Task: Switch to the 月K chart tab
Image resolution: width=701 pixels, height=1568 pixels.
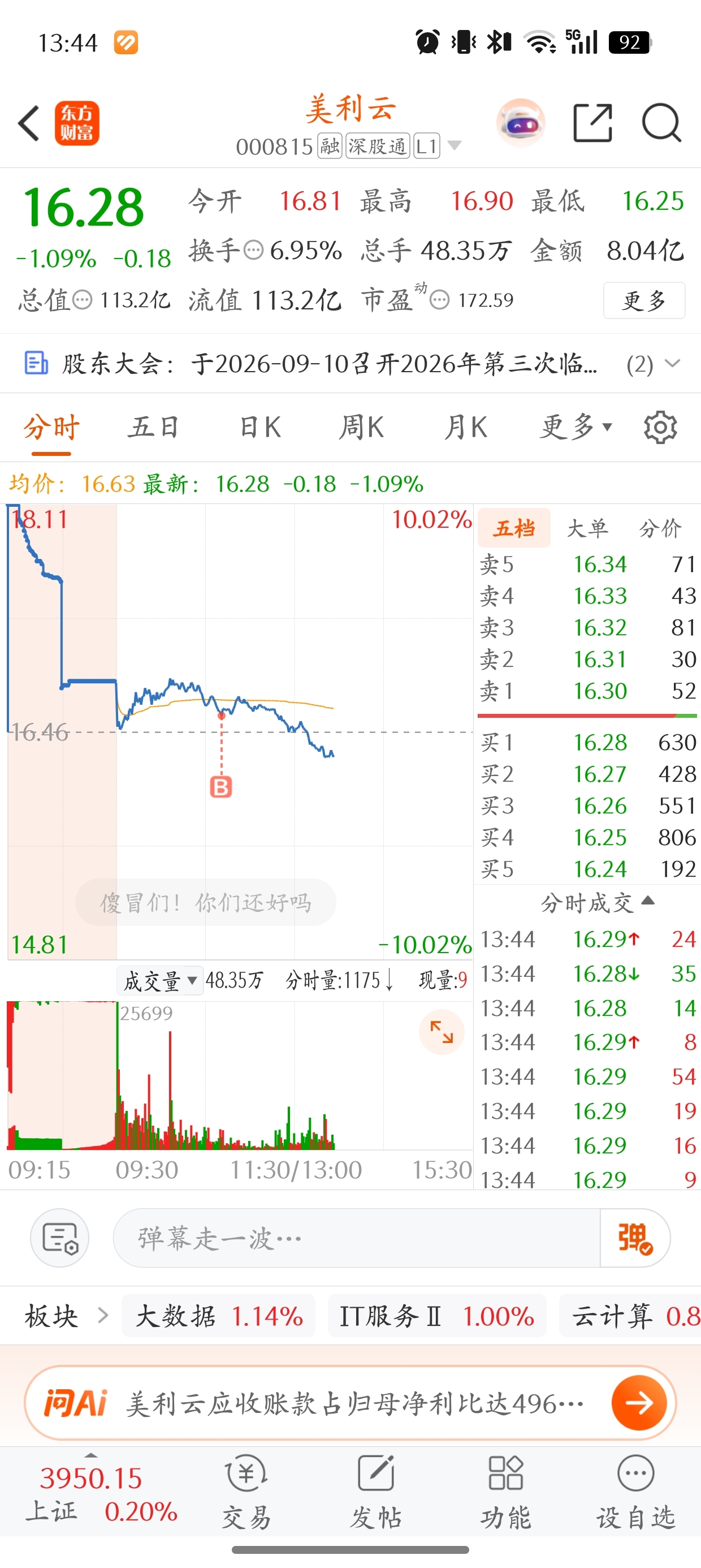Action: (465, 427)
